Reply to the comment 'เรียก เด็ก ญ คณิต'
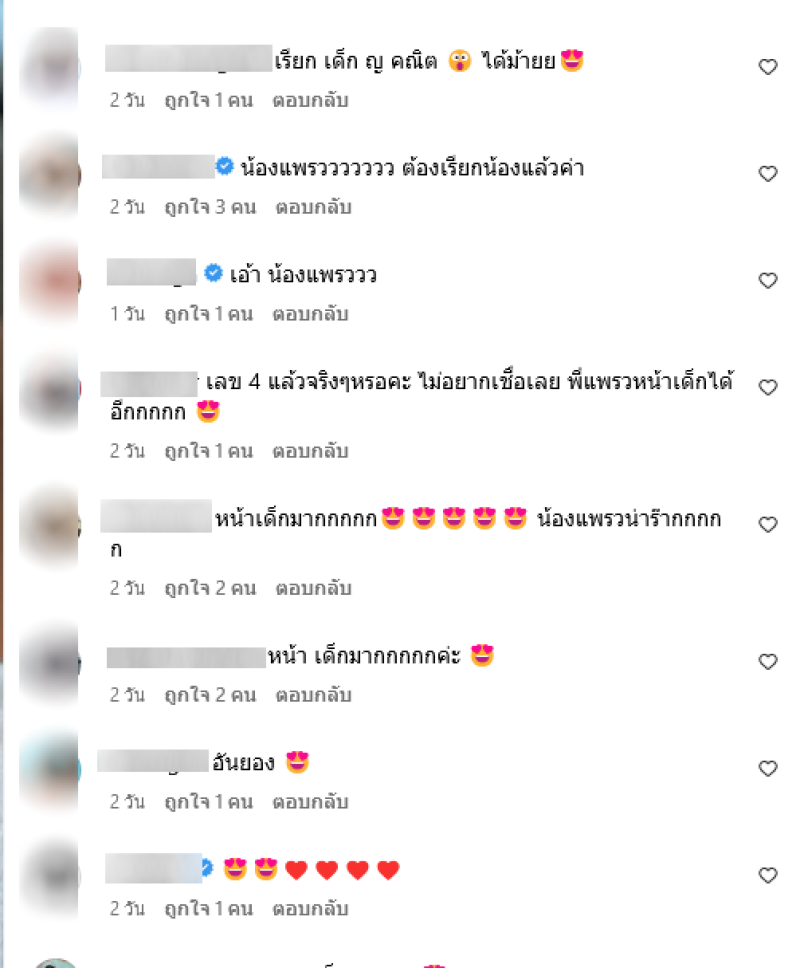Image resolution: width=800 pixels, height=968 pixels. tap(313, 101)
